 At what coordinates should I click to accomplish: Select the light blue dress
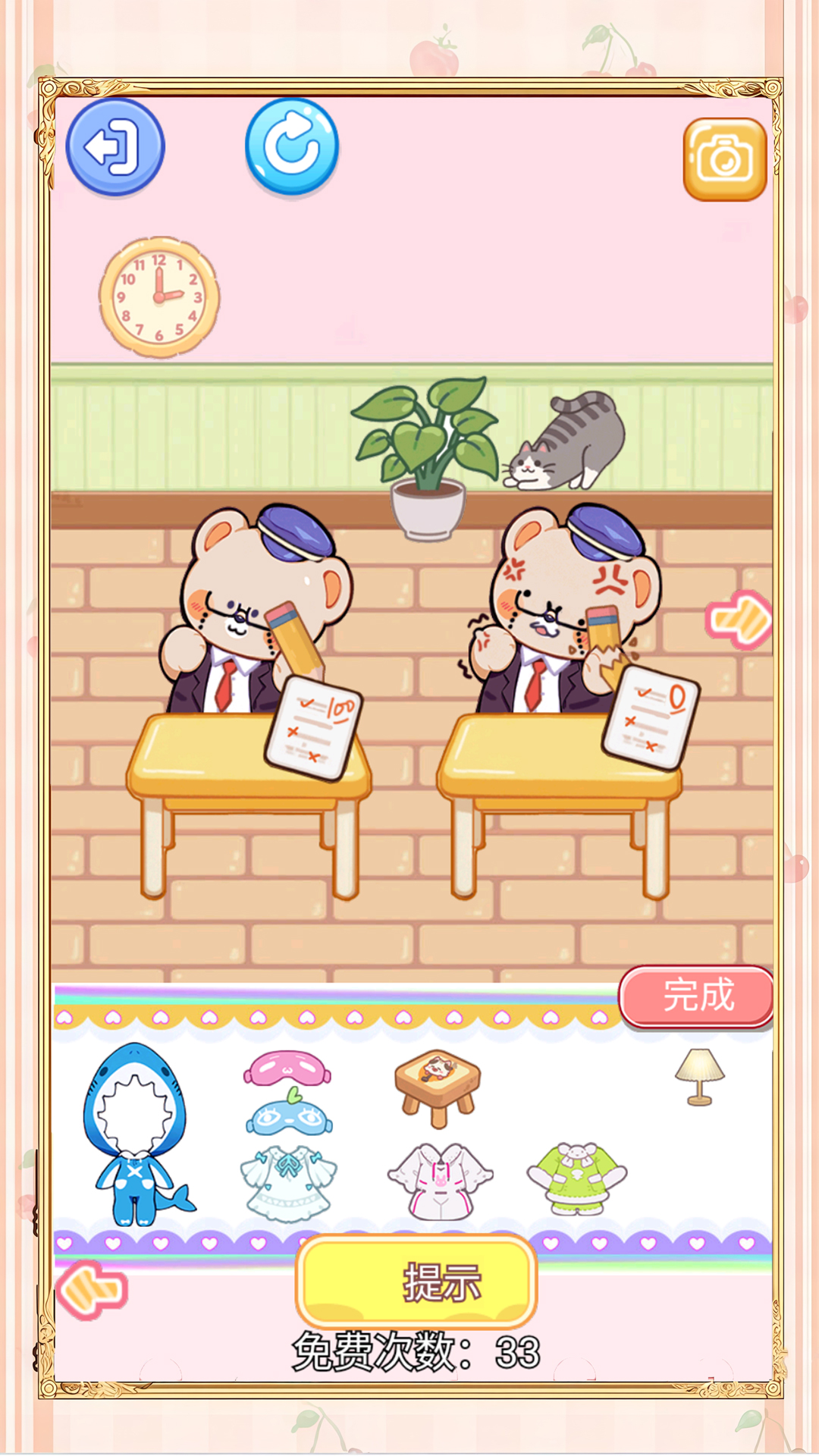tap(288, 1181)
